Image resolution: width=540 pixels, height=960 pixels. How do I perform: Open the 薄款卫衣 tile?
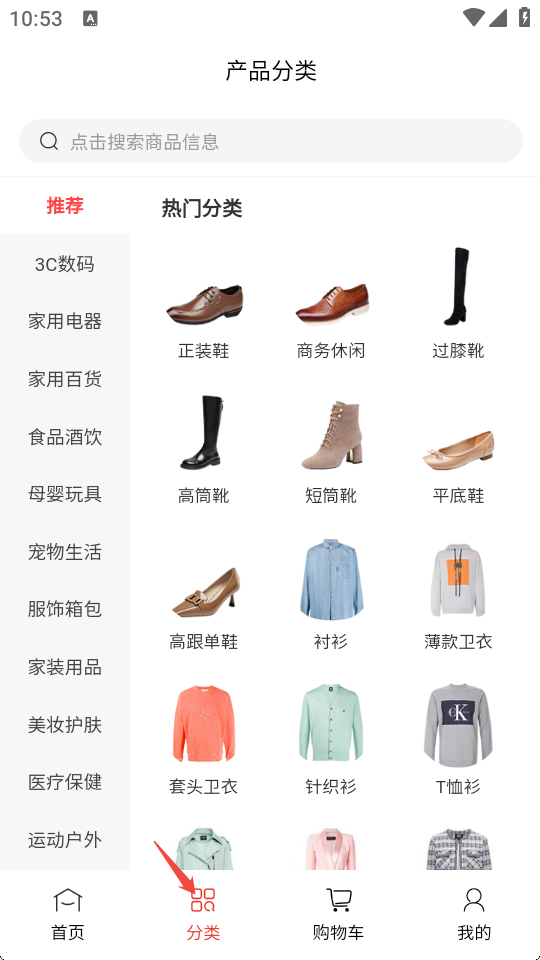[458, 594]
